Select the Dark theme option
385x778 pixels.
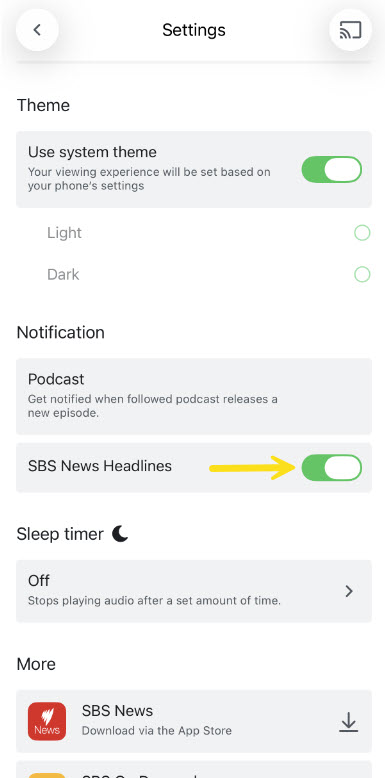coord(362,274)
